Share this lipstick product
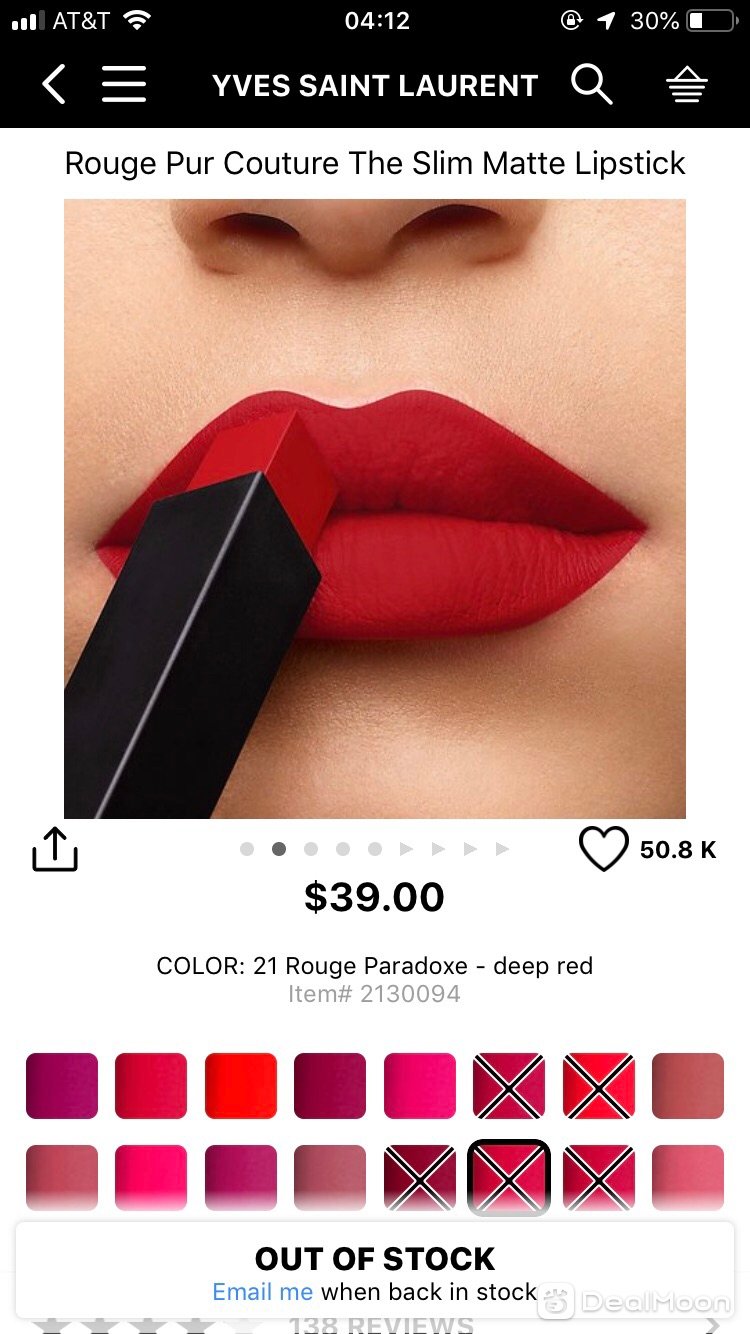750x1334 pixels. 55,850
